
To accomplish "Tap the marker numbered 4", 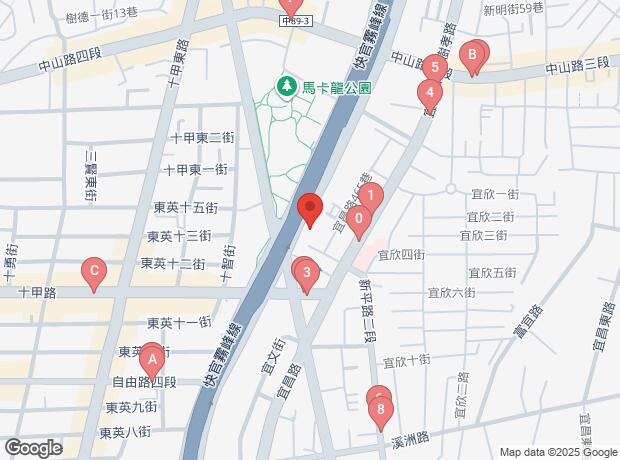I will tap(429, 95).
